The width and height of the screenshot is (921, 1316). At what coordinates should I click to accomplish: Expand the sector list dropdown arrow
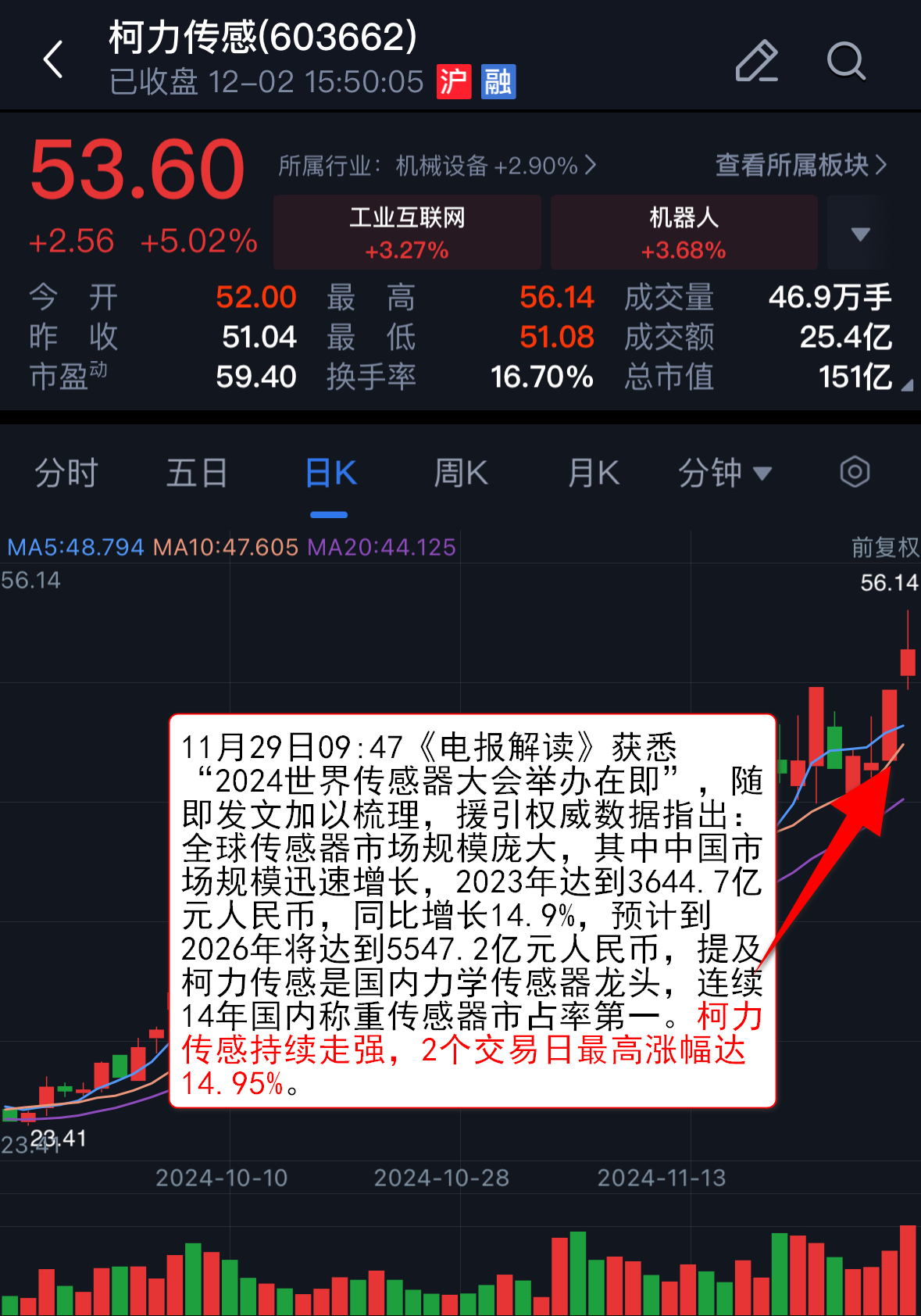click(860, 234)
